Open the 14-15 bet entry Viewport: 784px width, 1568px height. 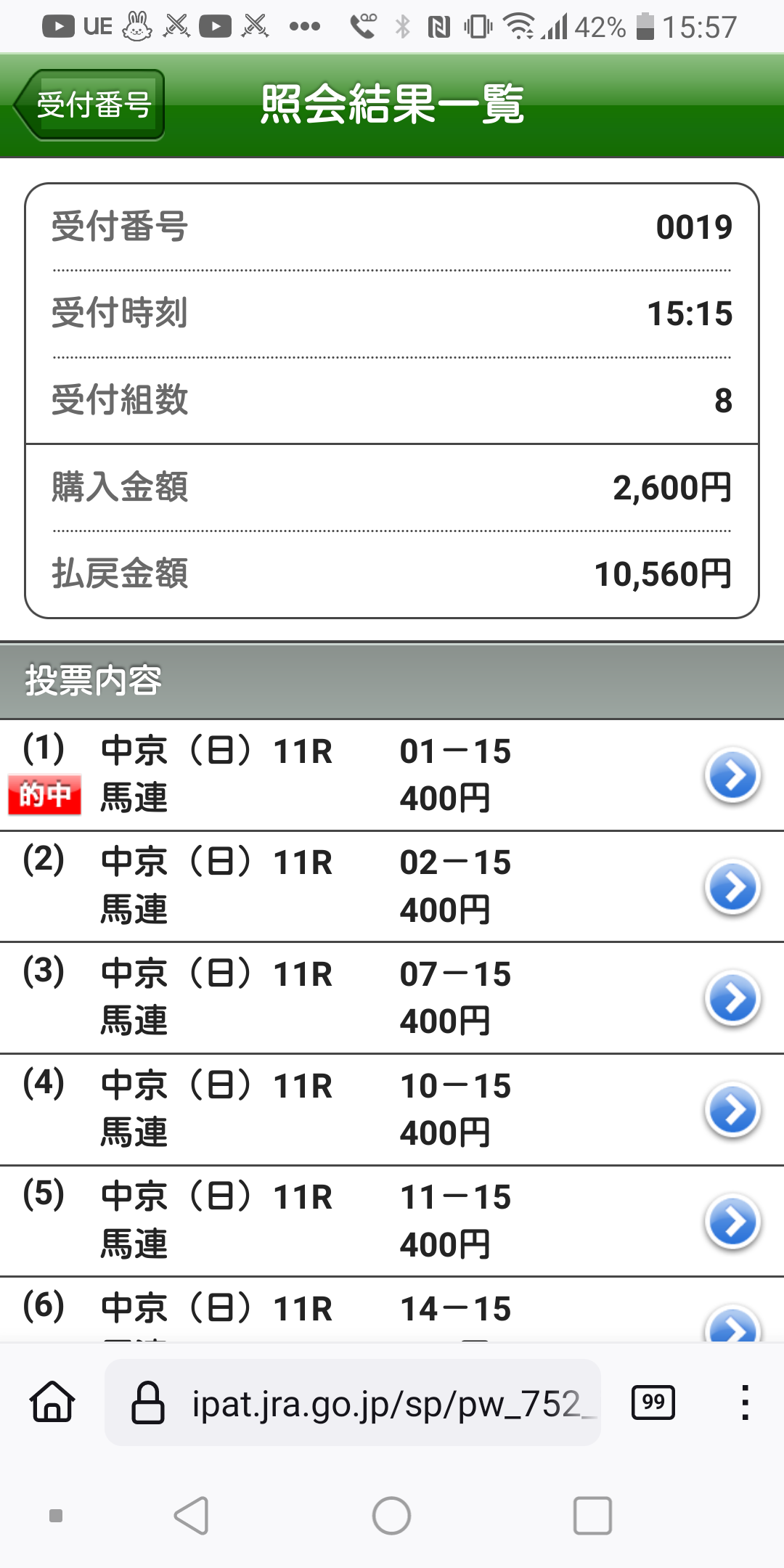732,1325
